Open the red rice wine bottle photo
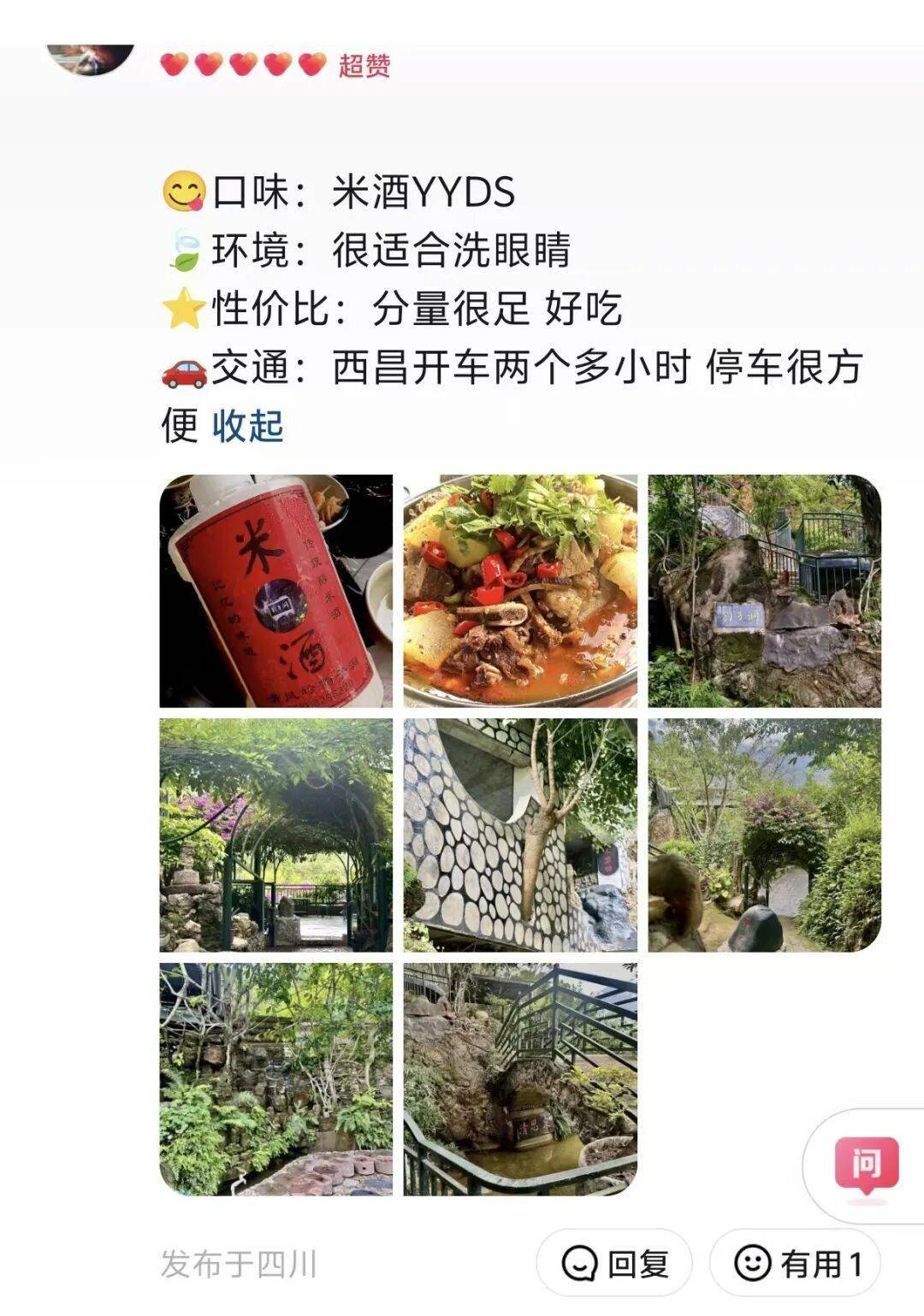This screenshot has width=924, height=1316. (x=275, y=591)
